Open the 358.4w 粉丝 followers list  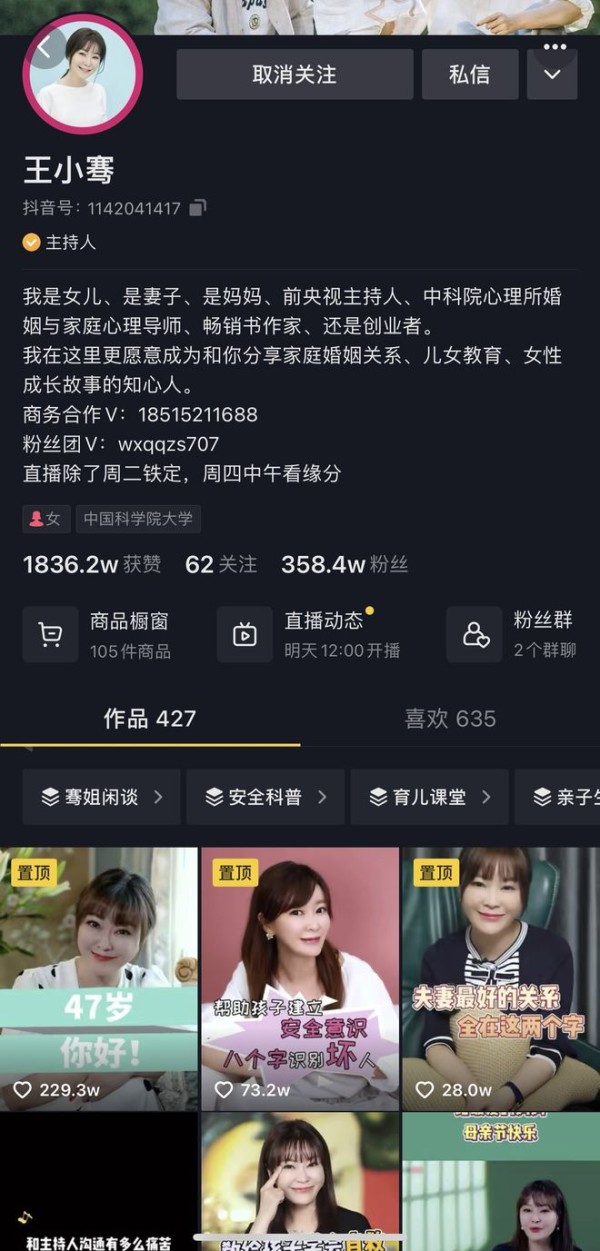344,565
